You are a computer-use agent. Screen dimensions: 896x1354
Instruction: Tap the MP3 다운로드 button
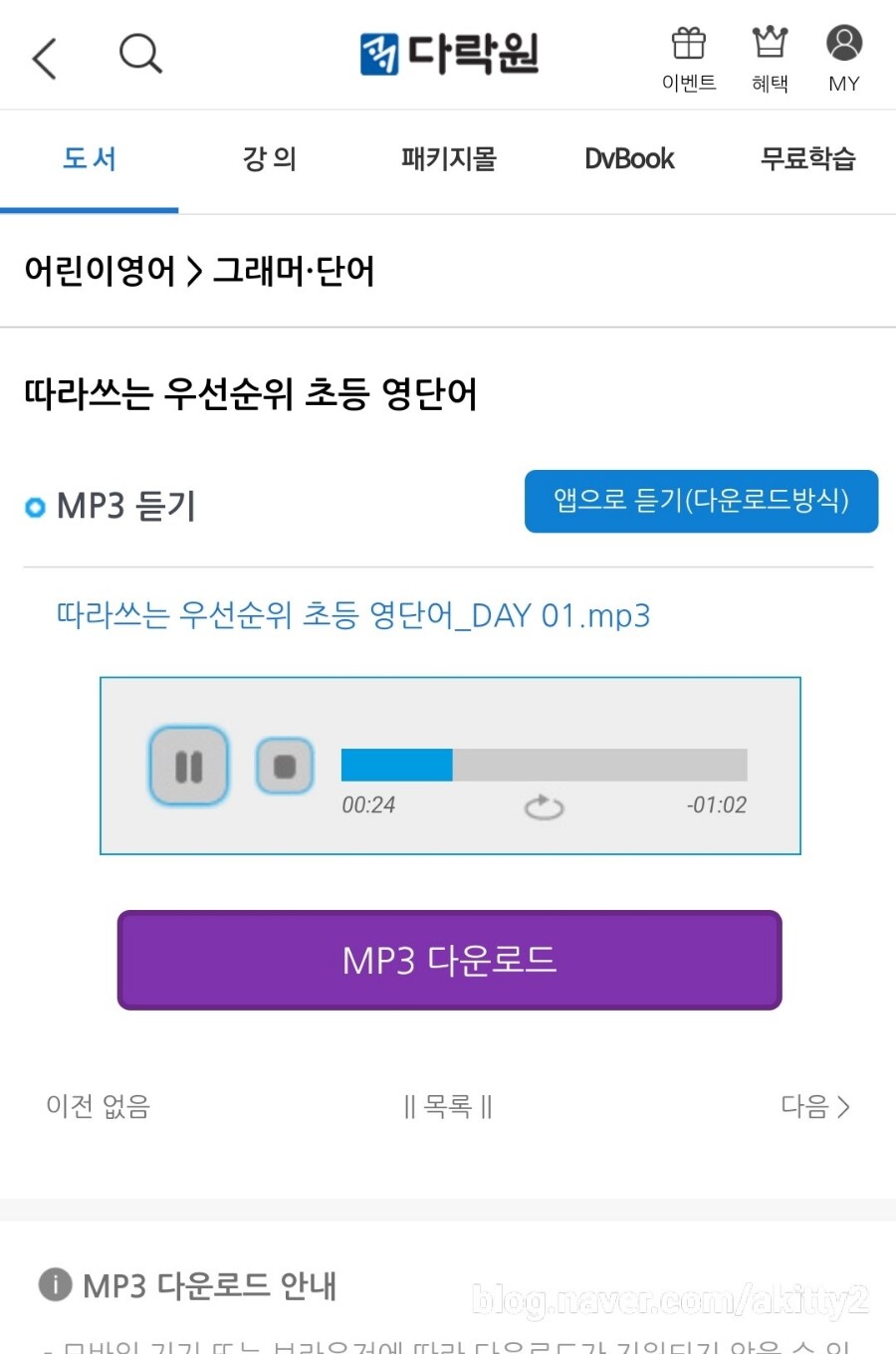pyautogui.click(x=449, y=961)
